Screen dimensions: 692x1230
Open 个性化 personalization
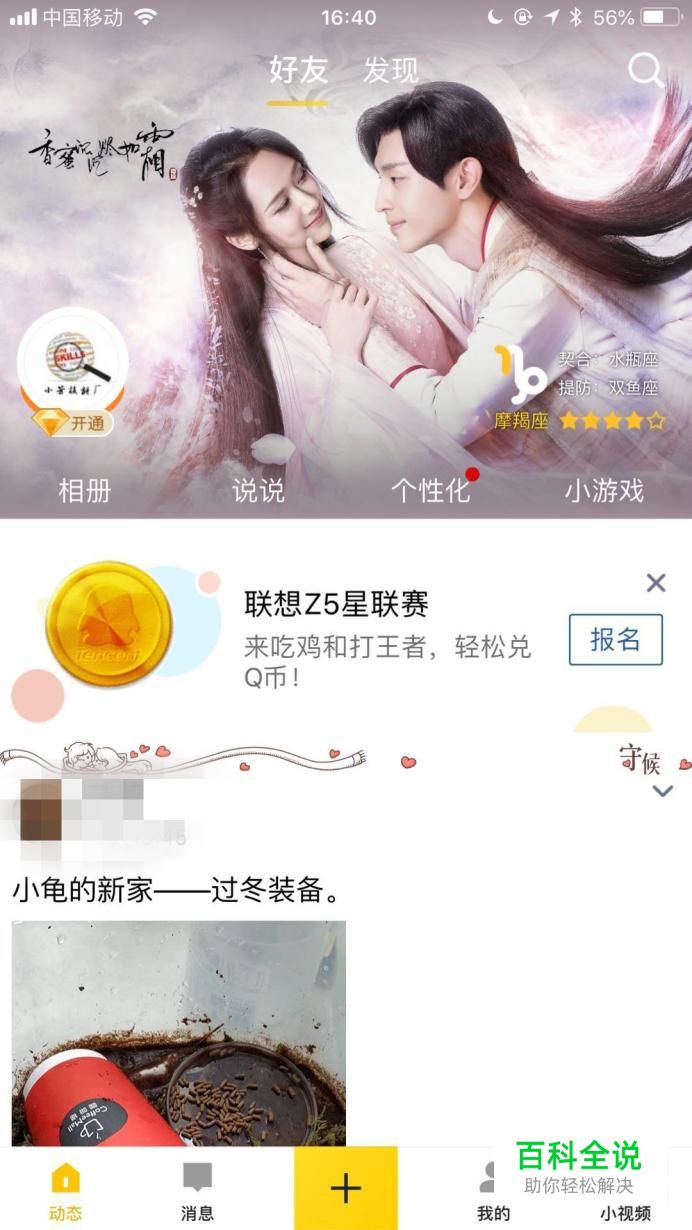tap(430, 490)
